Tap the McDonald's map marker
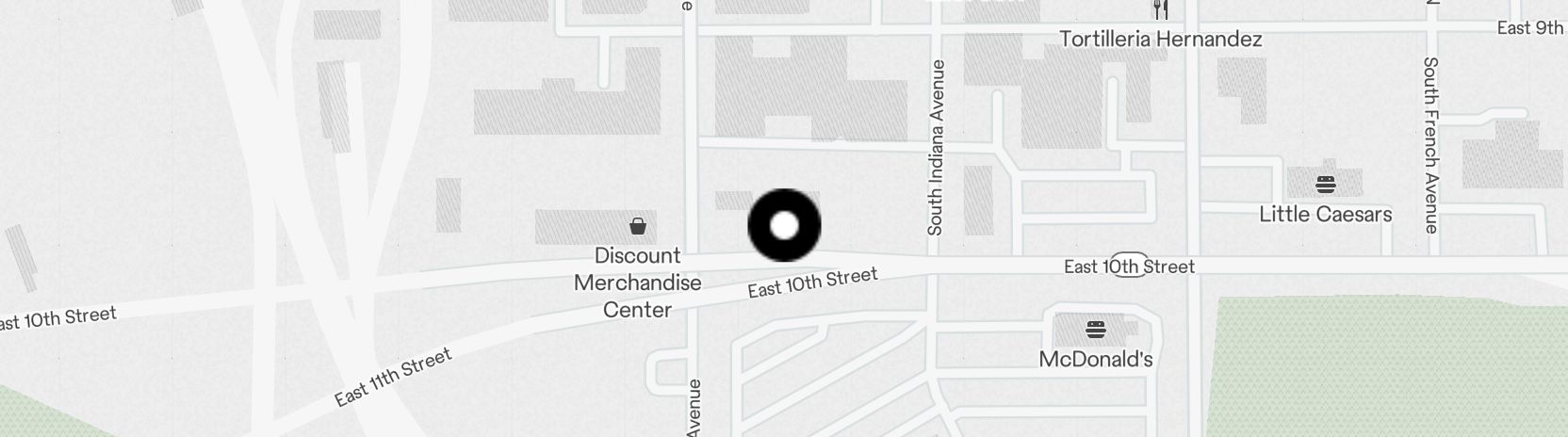1568x437 pixels. pyautogui.click(x=1095, y=331)
